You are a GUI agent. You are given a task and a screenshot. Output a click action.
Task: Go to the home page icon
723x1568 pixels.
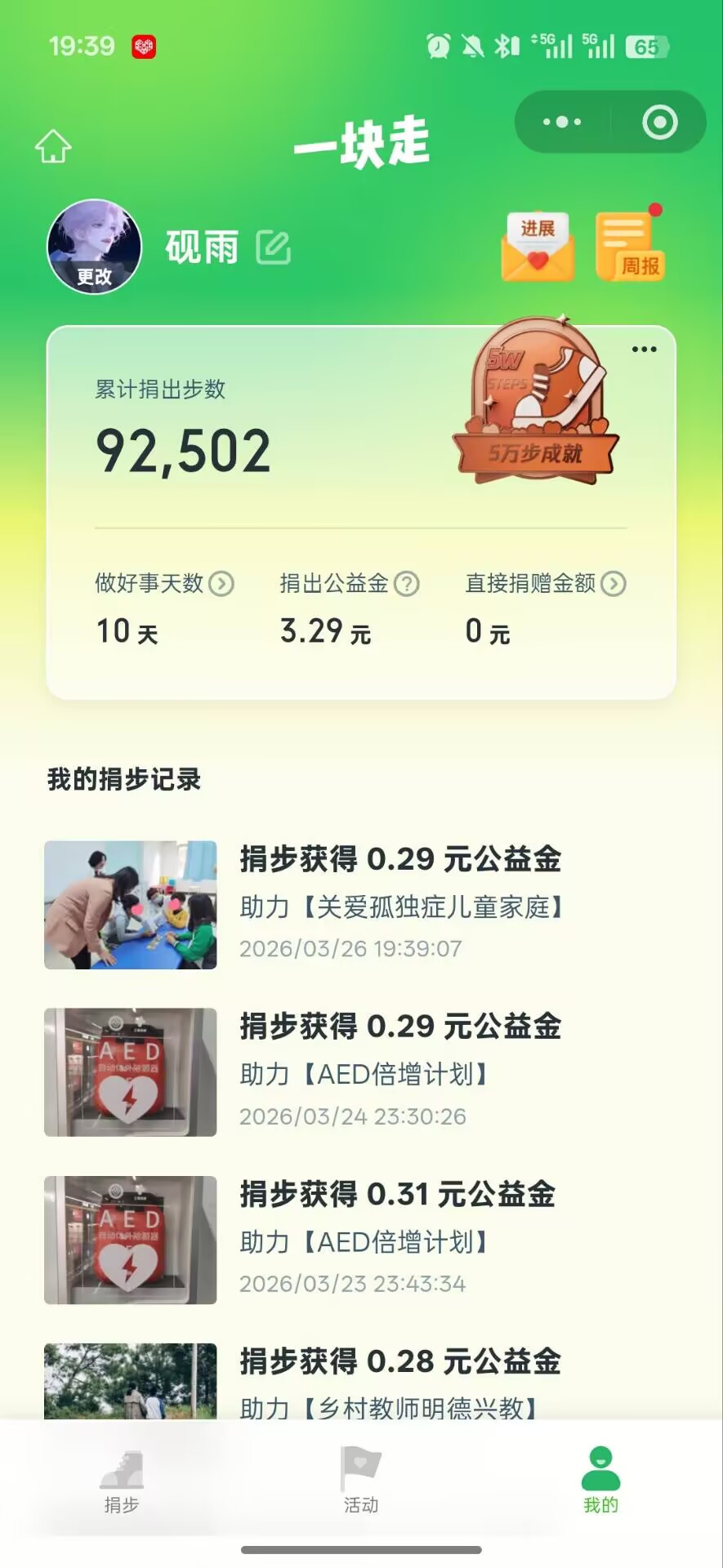pyautogui.click(x=53, y=146)
